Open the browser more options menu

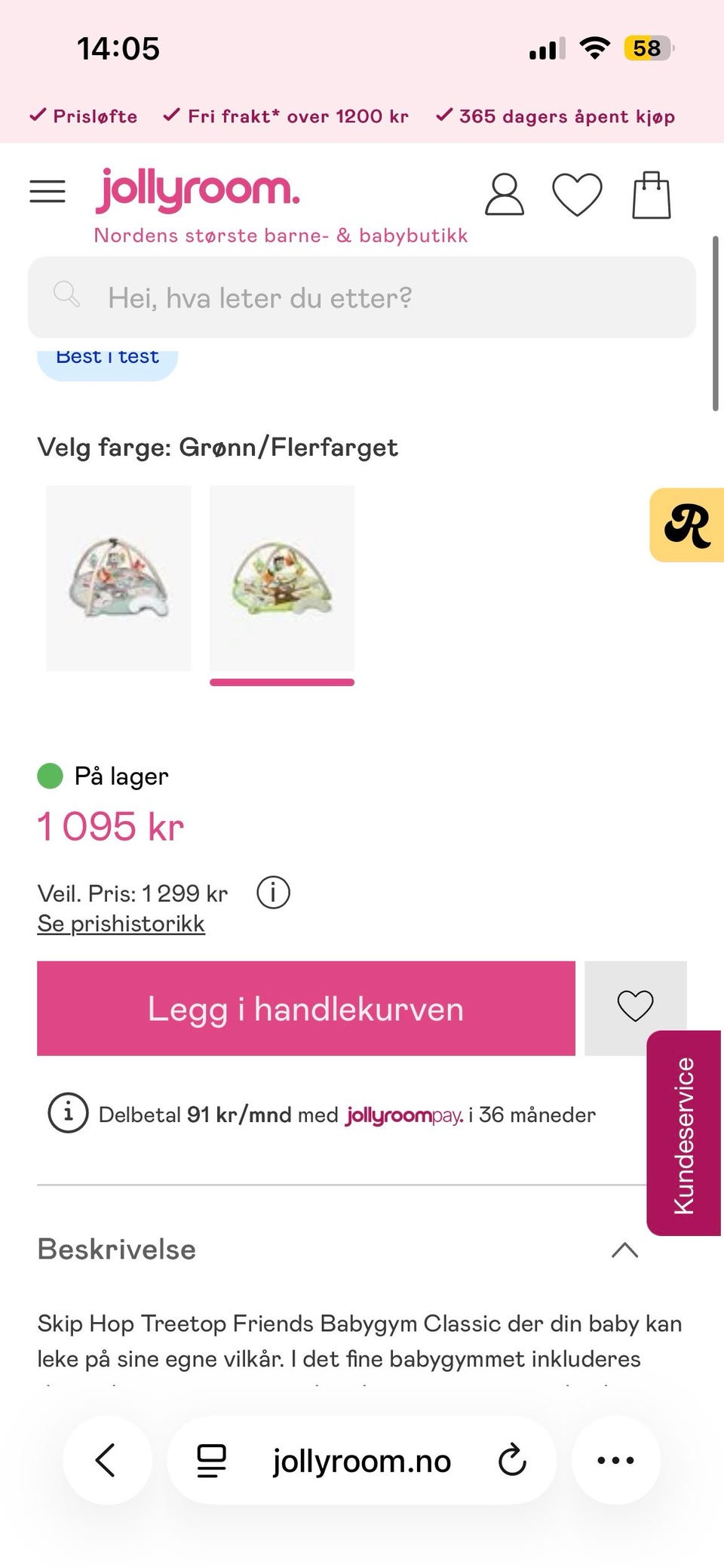(x=616, y=1459)
